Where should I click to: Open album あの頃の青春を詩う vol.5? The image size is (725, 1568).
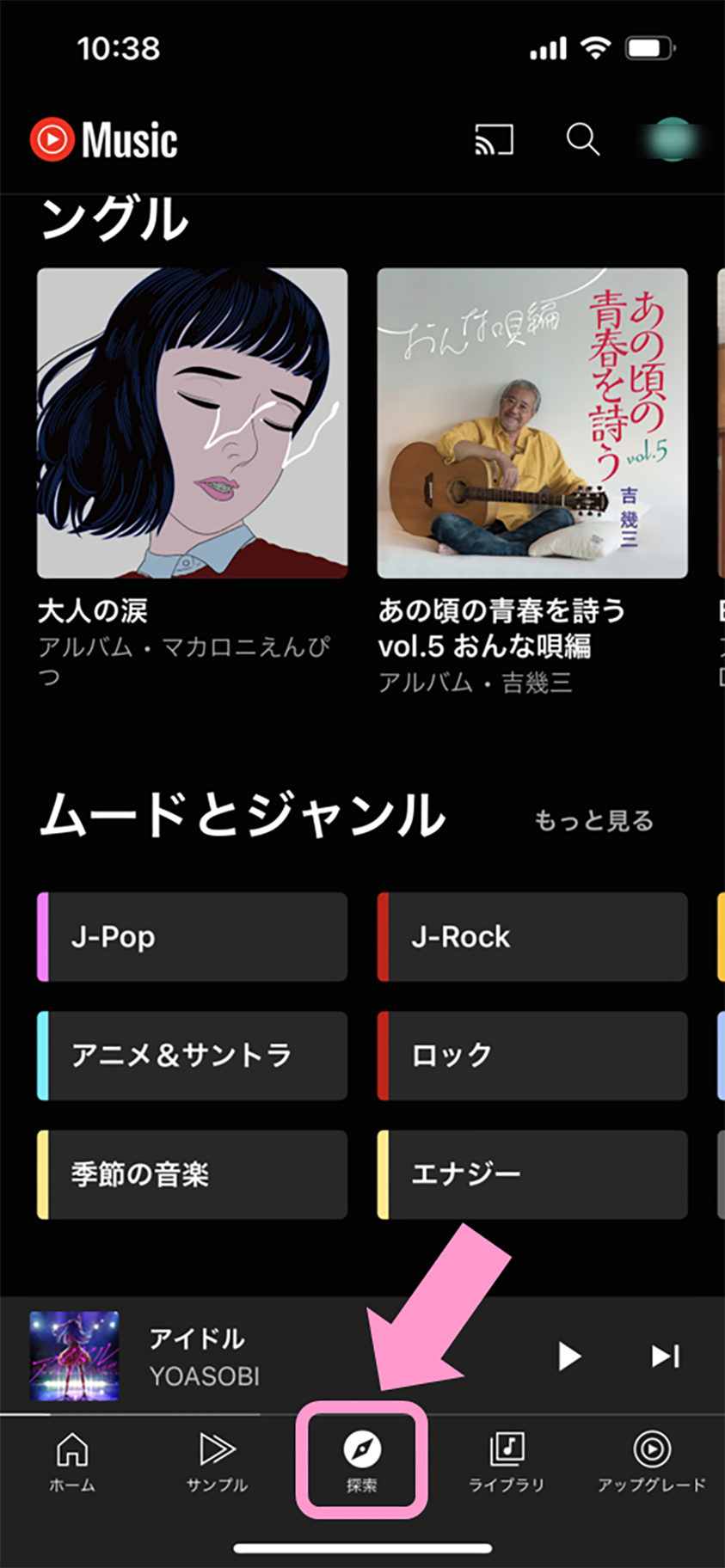click(x=531, y=423)
